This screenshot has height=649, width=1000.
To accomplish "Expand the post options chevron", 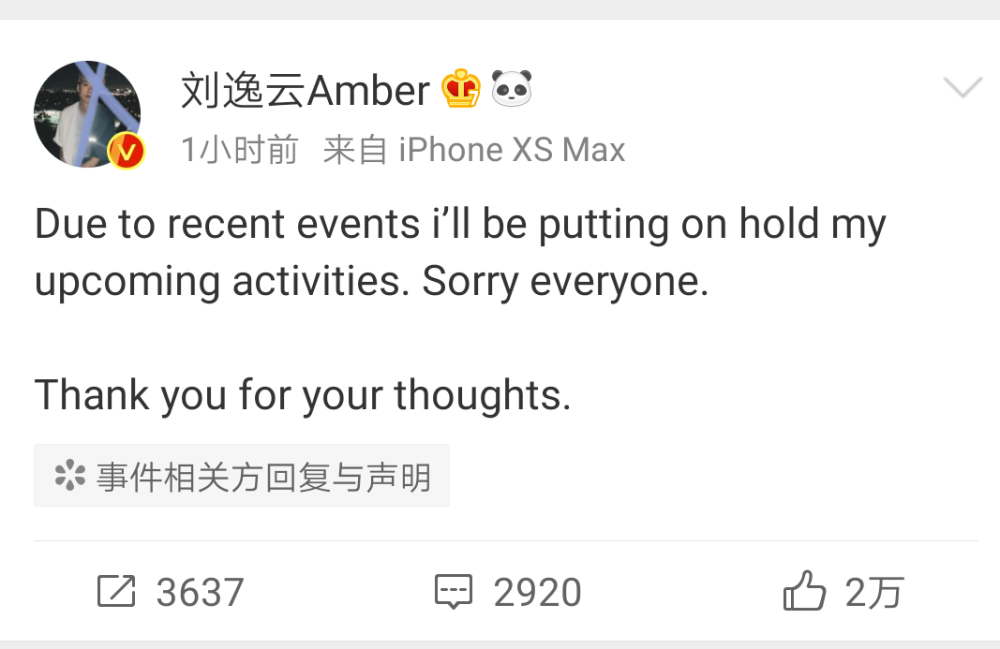I will [963, 88].
